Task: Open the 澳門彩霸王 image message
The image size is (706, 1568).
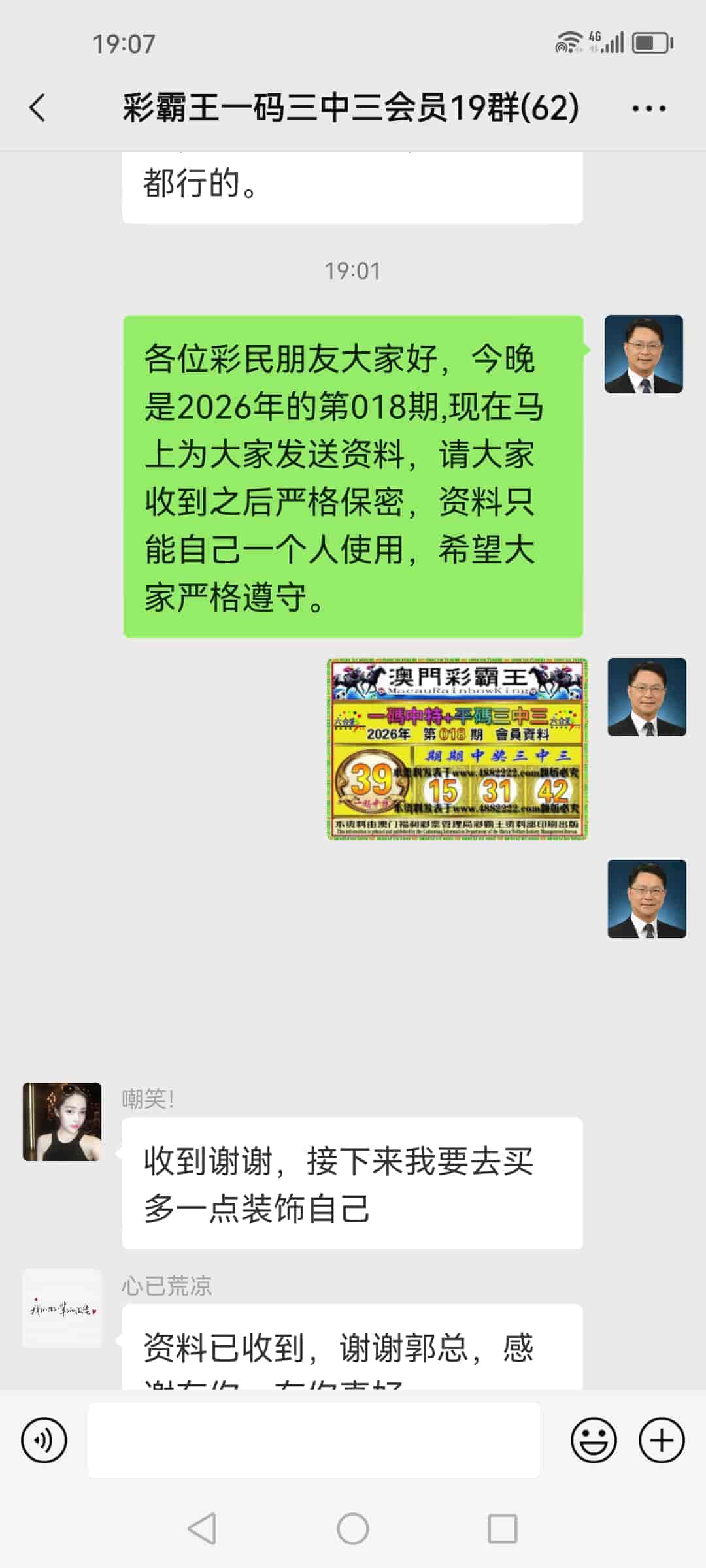Action: 457,748
